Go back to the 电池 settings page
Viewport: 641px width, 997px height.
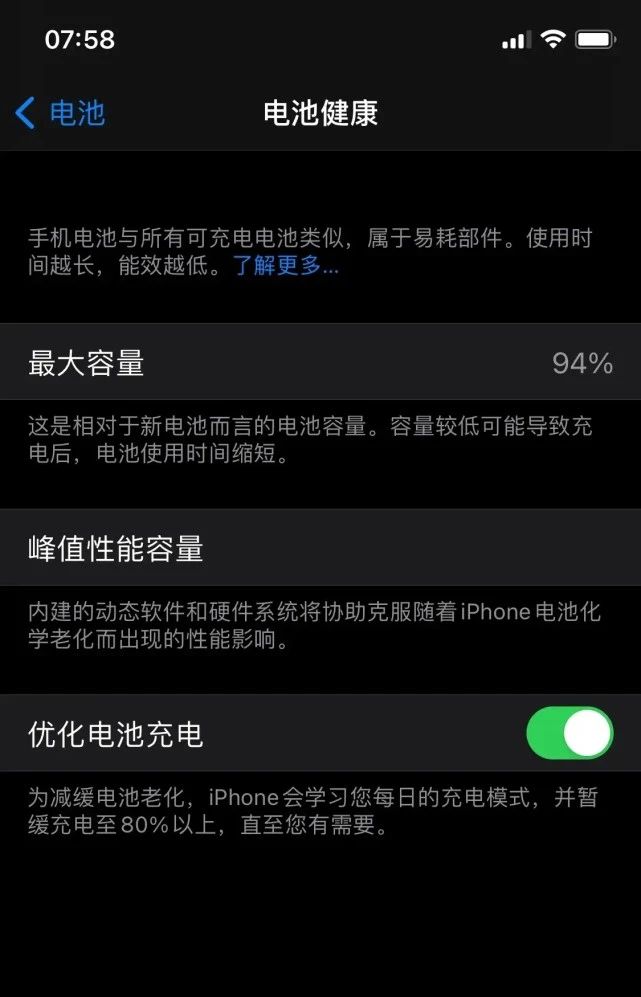point(60,113)
